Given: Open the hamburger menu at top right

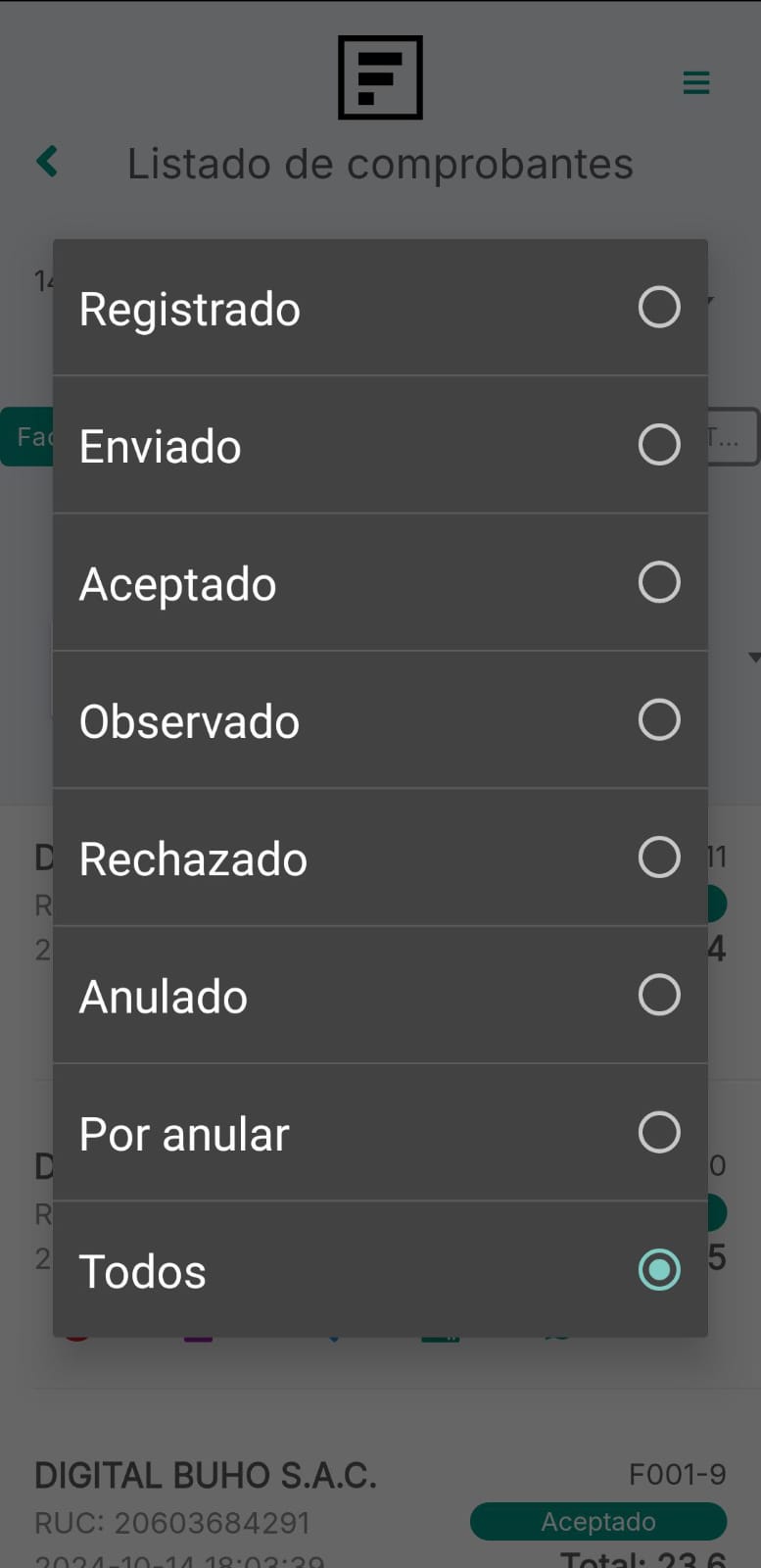Looking at the screenshot, I should coord(696,82).
